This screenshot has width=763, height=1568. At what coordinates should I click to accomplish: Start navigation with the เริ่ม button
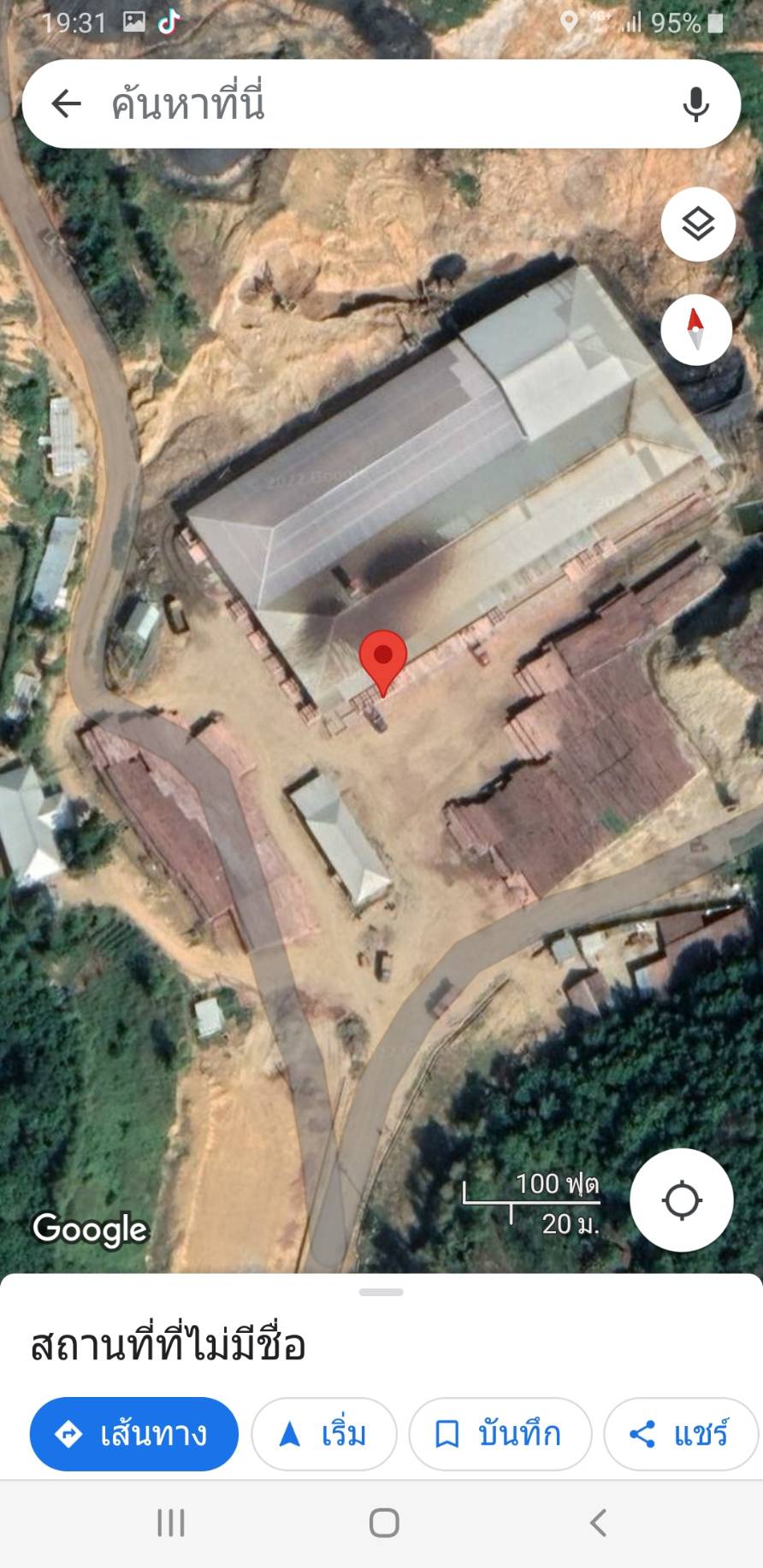coord(324,1434)
